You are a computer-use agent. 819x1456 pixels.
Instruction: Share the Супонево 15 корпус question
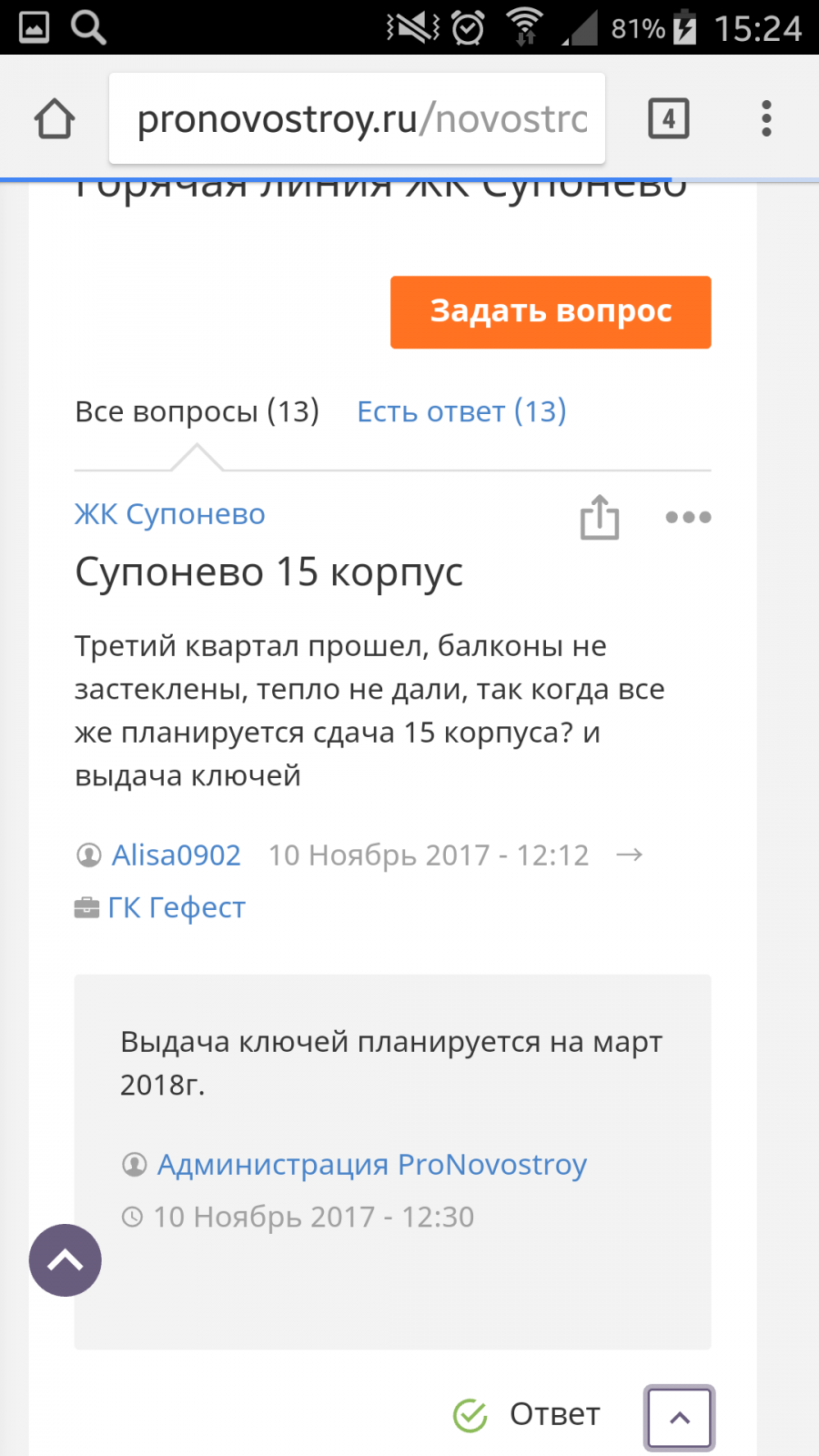pos(600,517)
